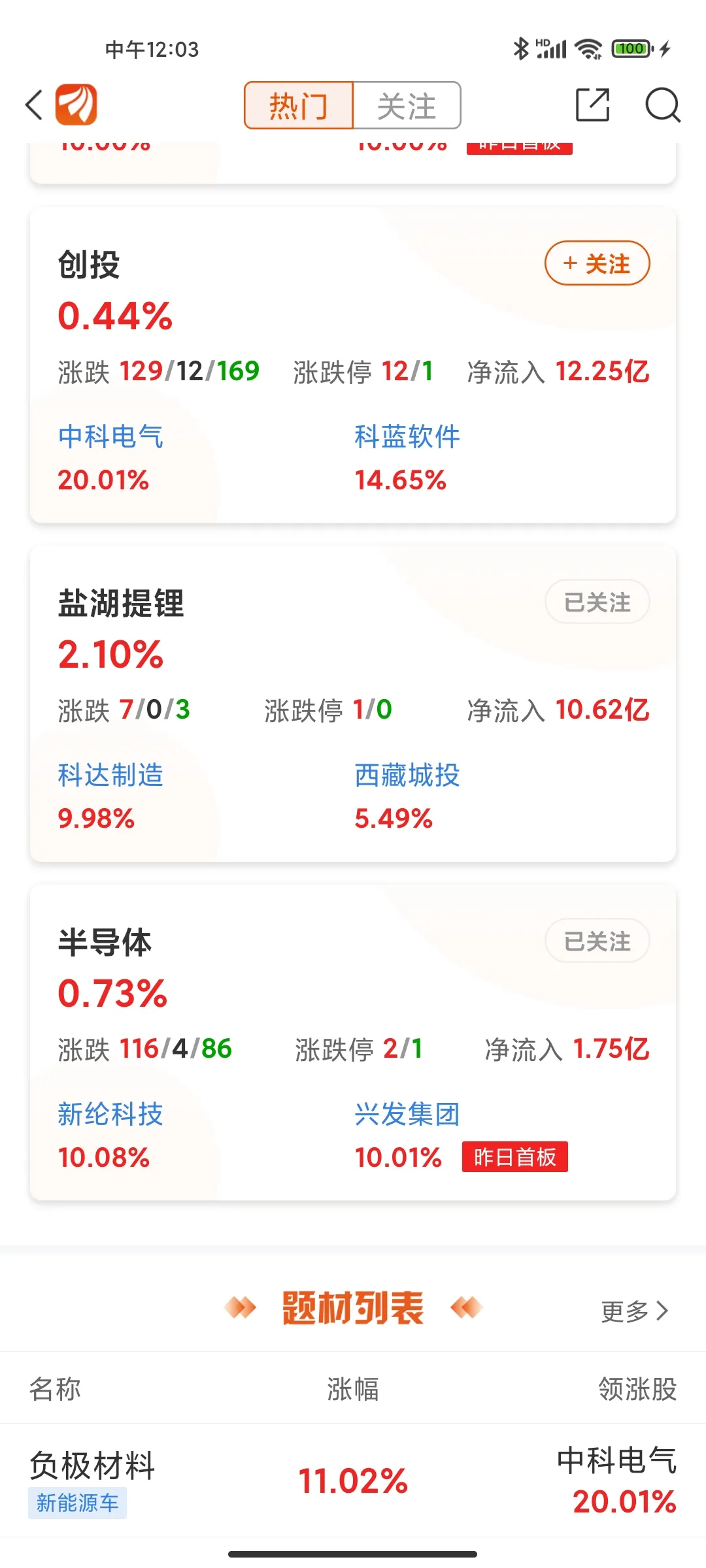View stock 新纶科技
The width and height of the screenshot is (706, 1568).
(x=110, y=1114)
